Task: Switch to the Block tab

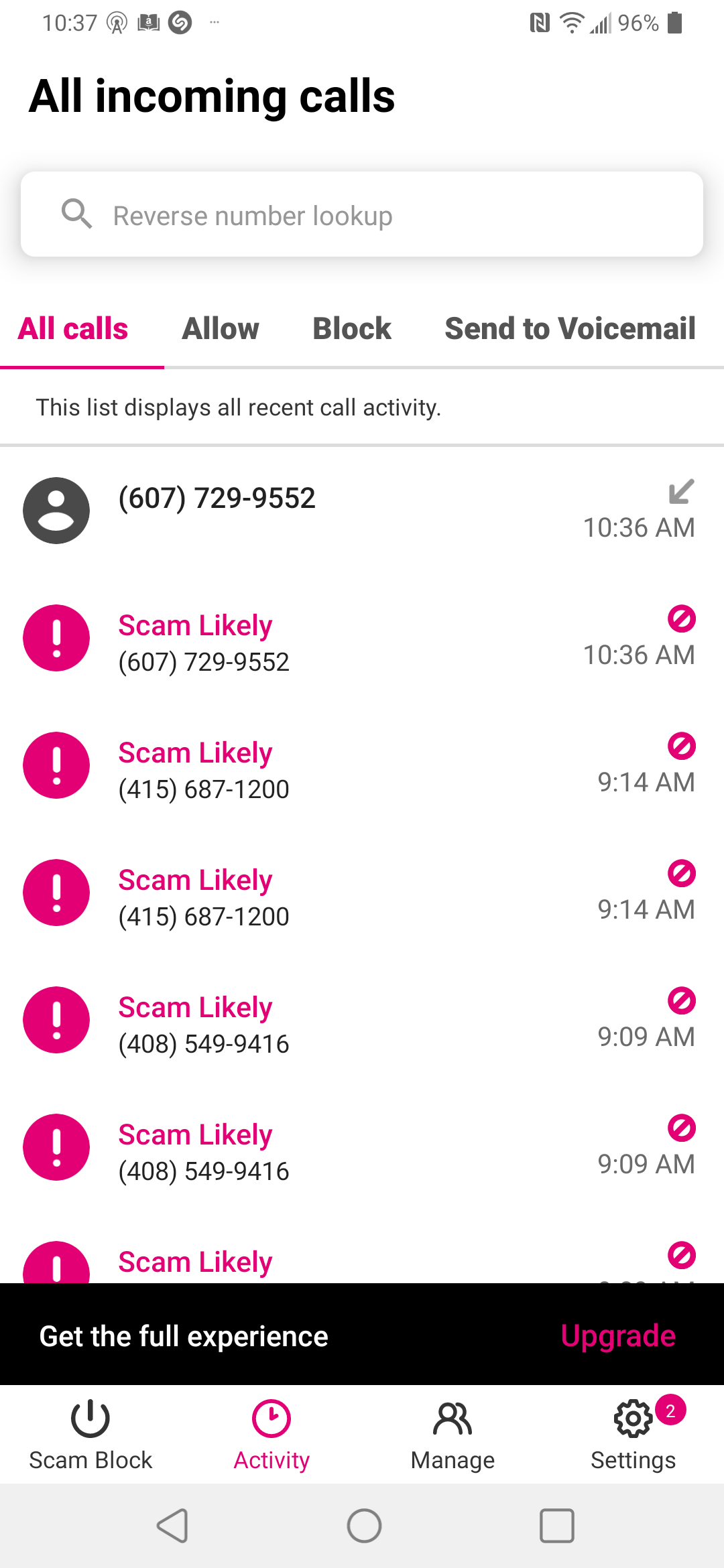Action: tap(352, 329)
